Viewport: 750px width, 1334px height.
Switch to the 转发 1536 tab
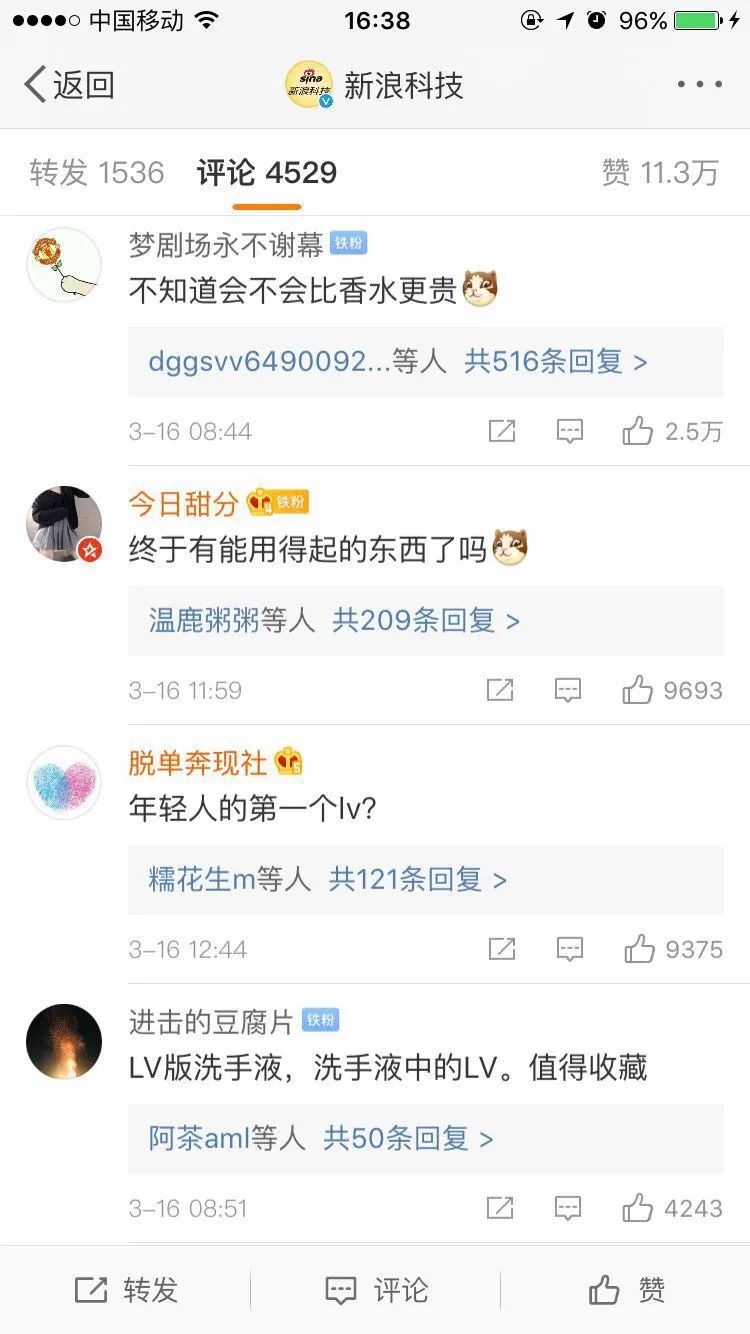pyautogui.click(x=96, y=173)
